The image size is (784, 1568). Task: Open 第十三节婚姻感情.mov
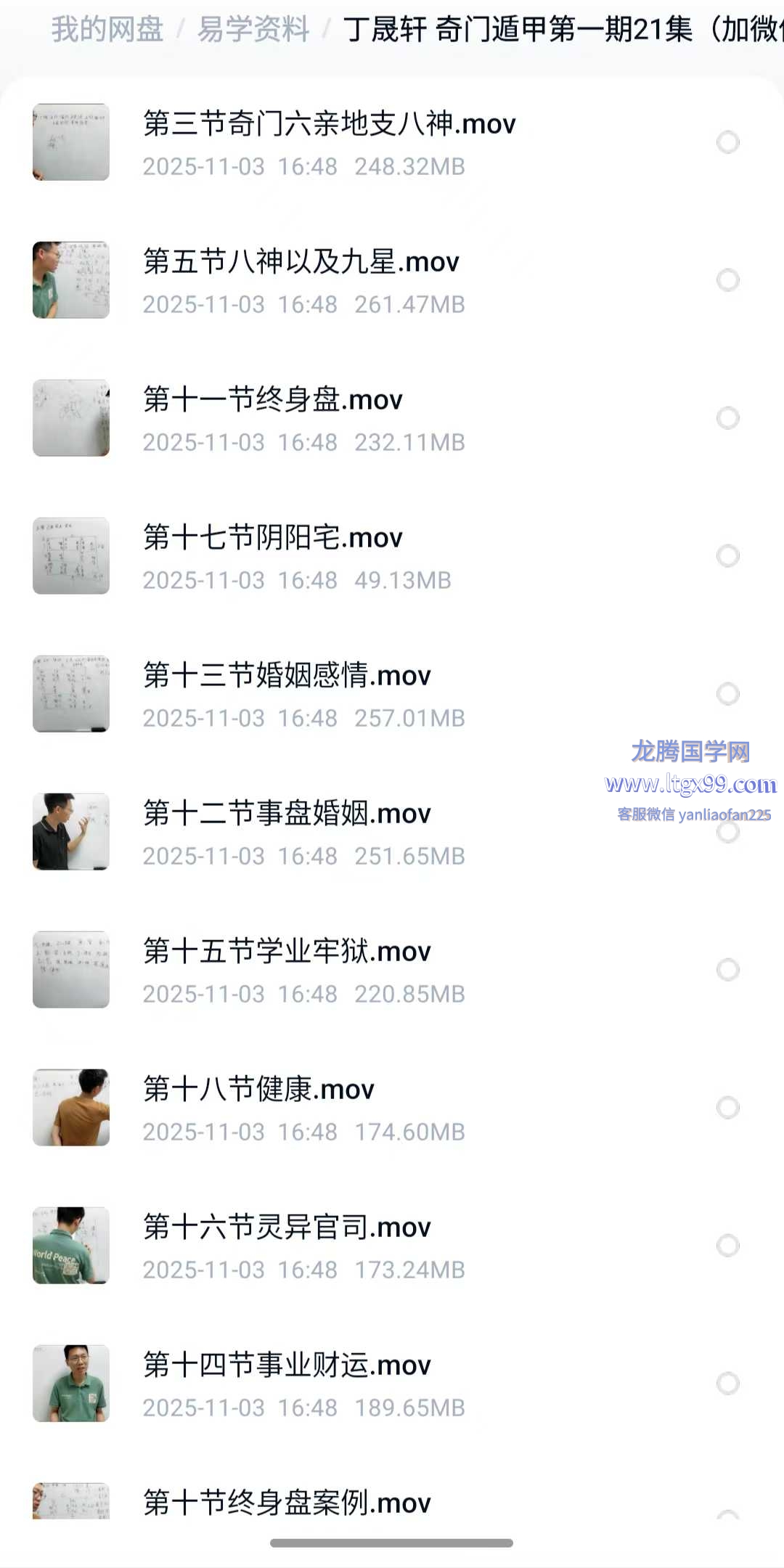[287, 676]
